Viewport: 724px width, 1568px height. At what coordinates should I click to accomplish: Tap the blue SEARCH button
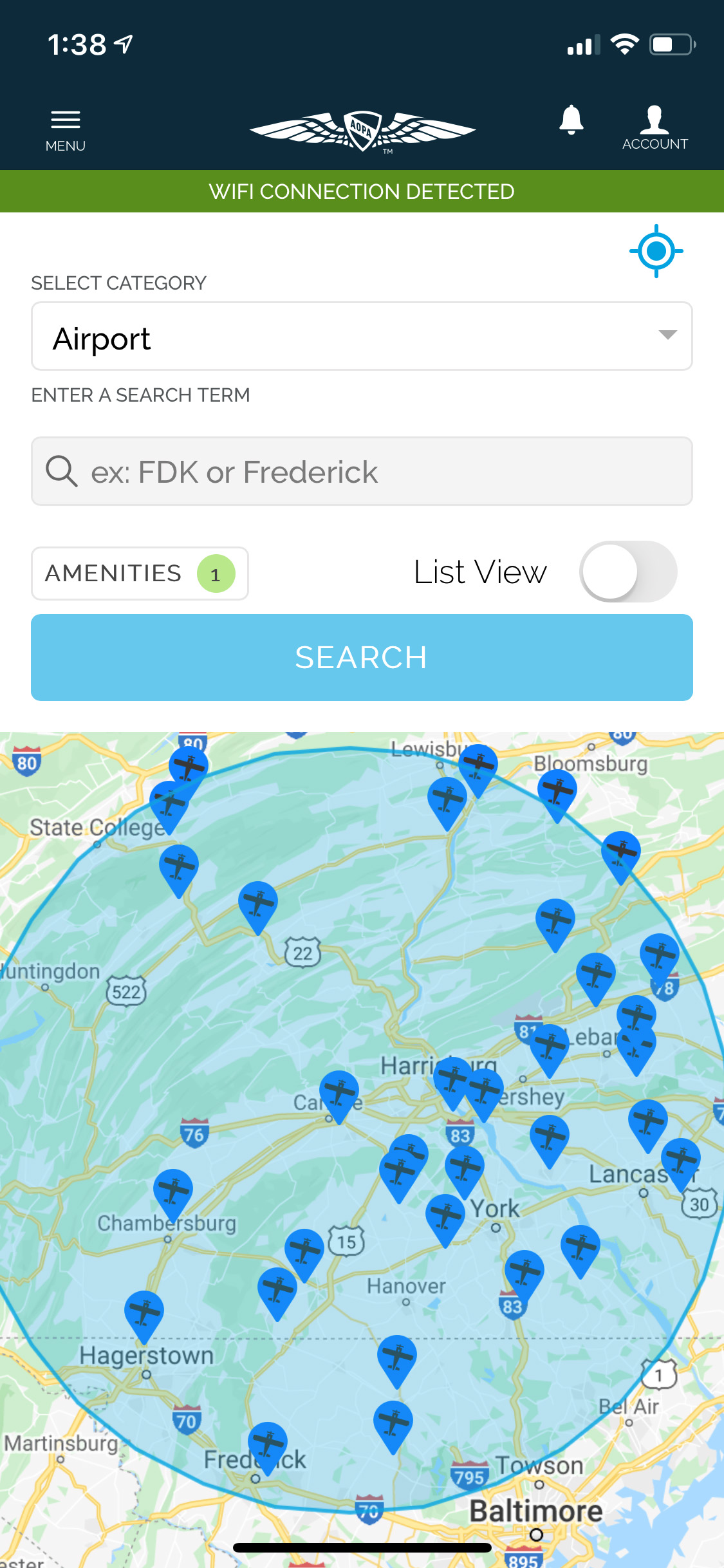pos(362,657)
